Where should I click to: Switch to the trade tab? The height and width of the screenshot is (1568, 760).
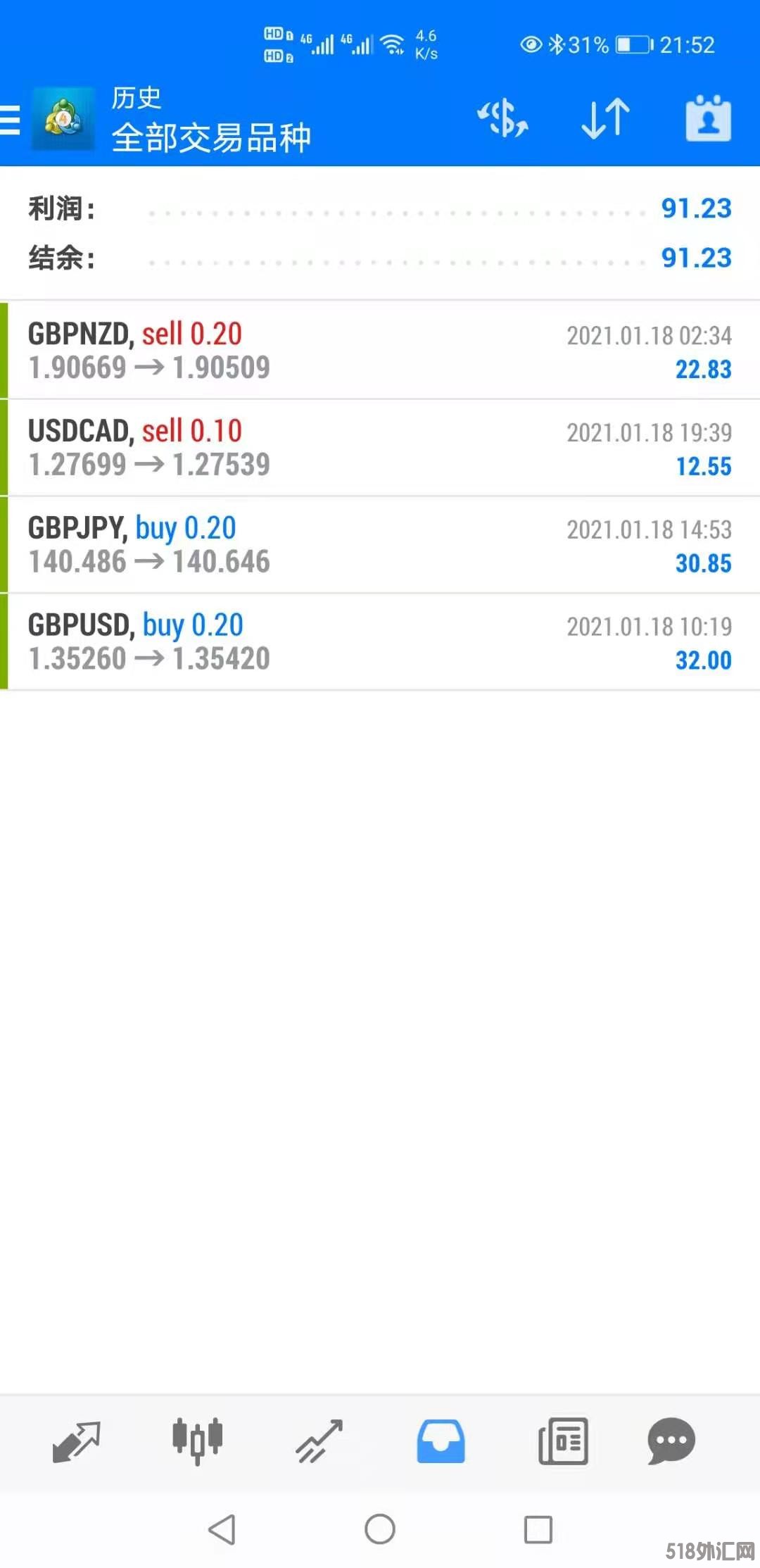(x=319, y=1441)
